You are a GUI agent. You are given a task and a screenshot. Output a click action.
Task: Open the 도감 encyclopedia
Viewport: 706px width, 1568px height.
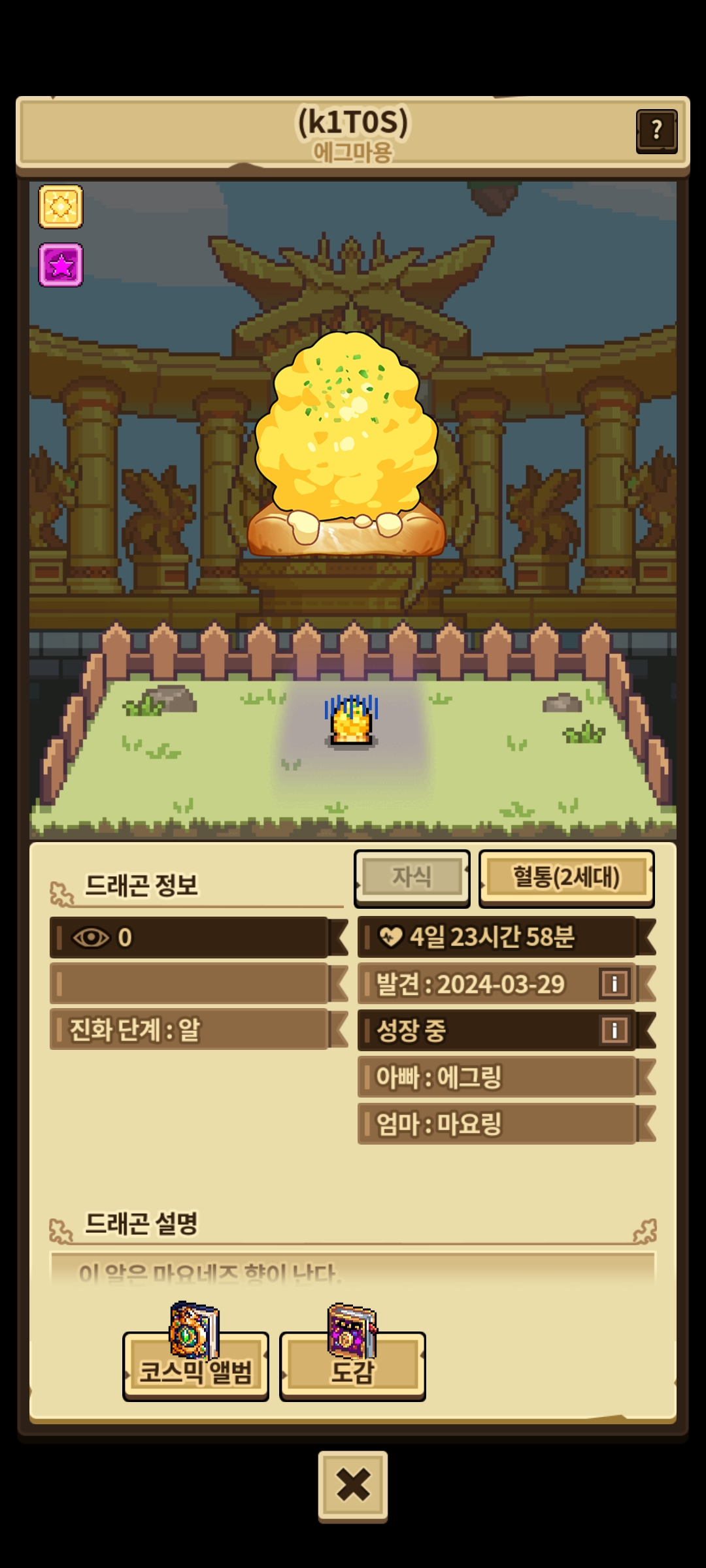[352, 1365]
